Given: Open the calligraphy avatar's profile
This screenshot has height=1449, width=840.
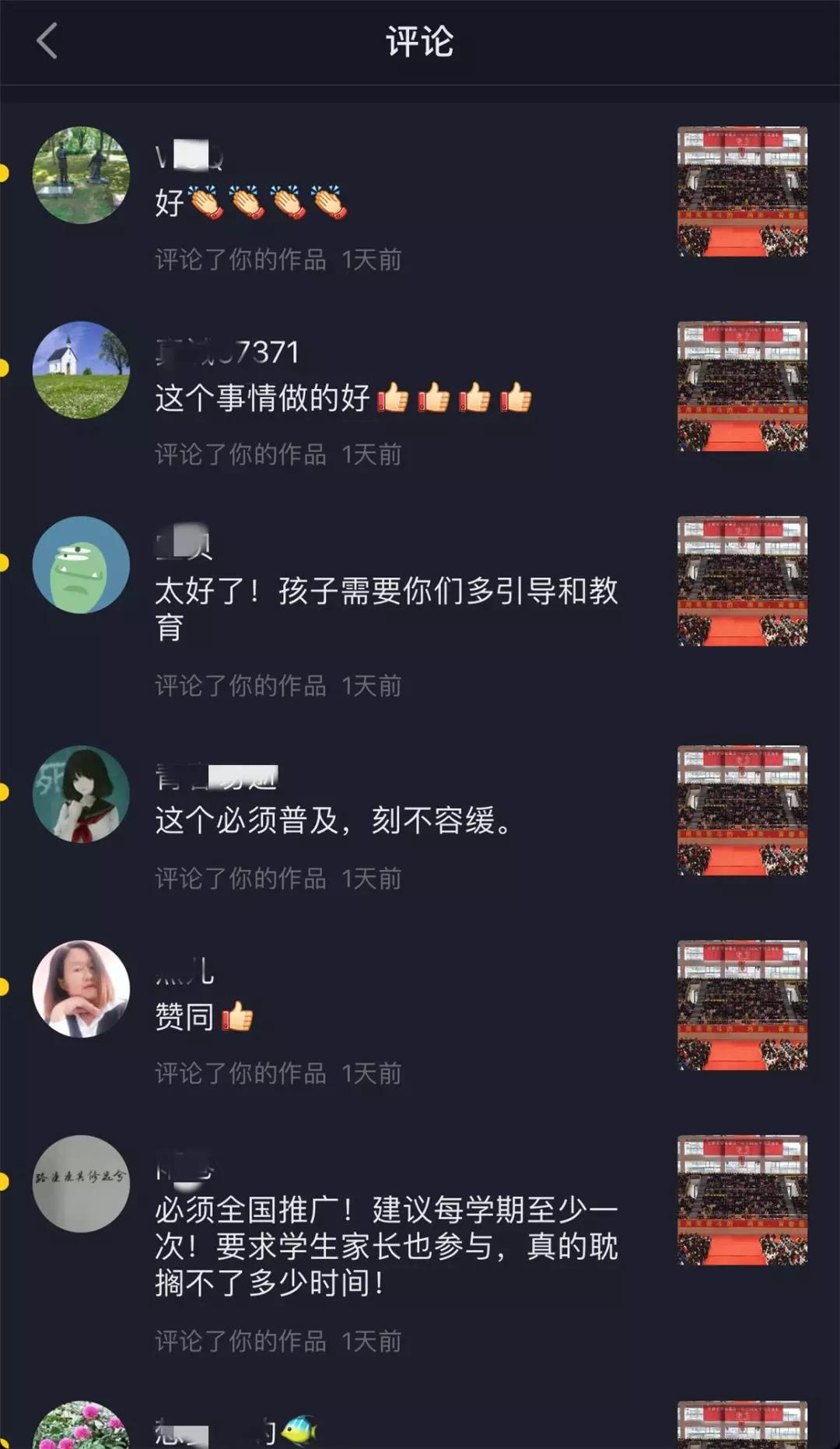Looking at the screenshot, I should (81, 1183).
